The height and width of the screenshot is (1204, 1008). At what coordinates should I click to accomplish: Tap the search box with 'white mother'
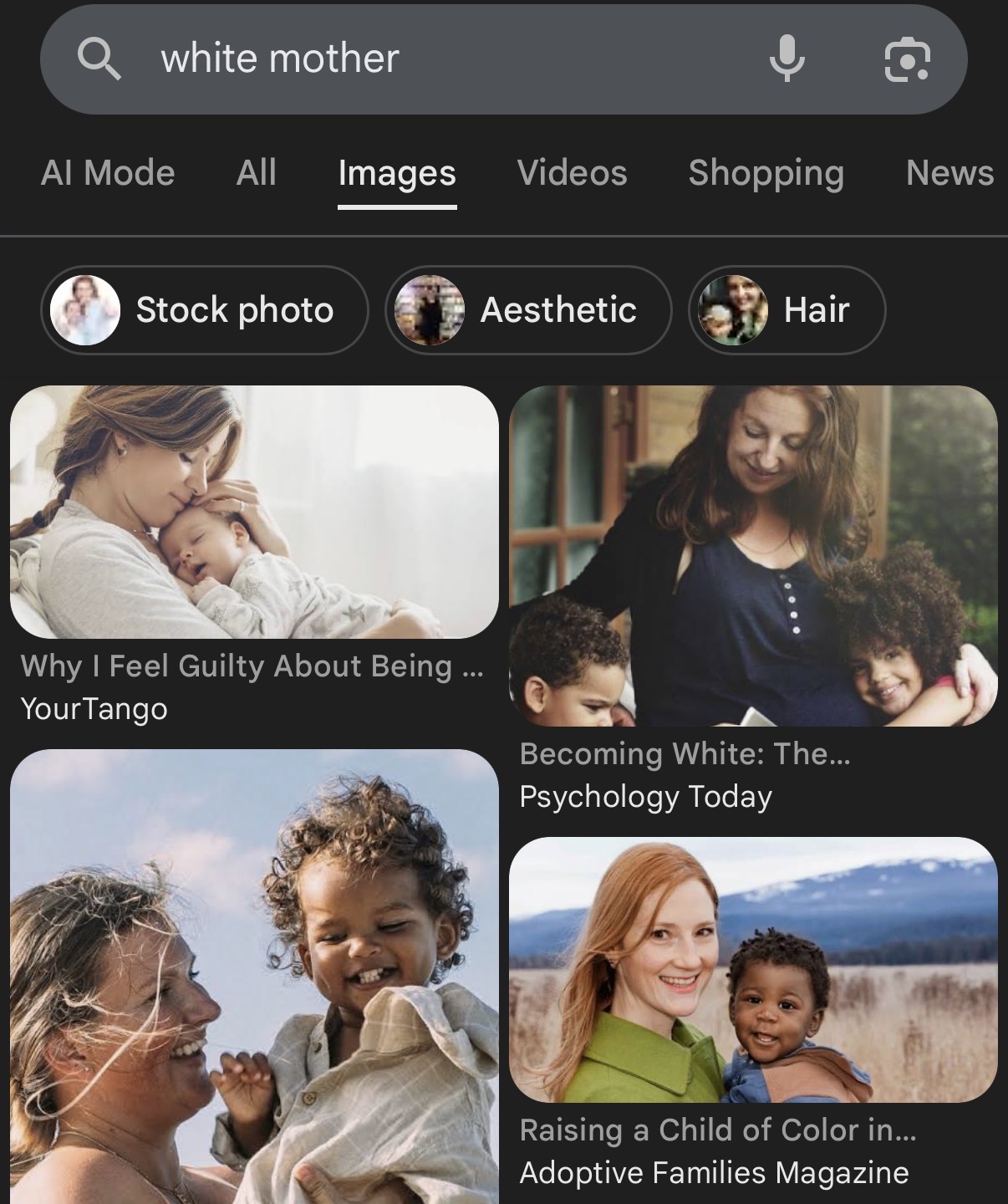pos(418,59)
